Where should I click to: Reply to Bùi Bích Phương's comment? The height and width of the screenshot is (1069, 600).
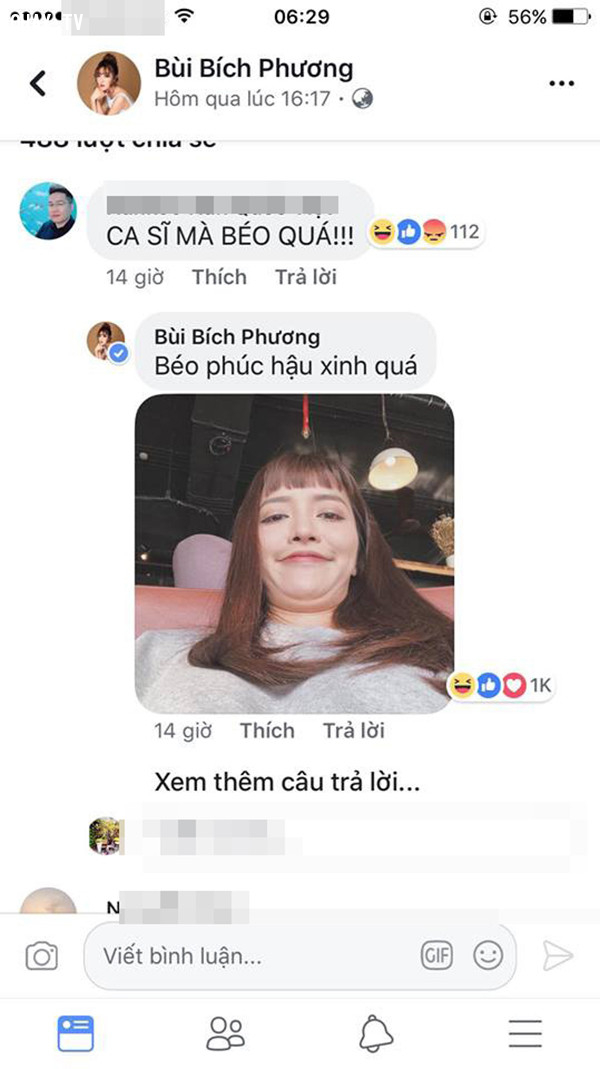(353, 731)
